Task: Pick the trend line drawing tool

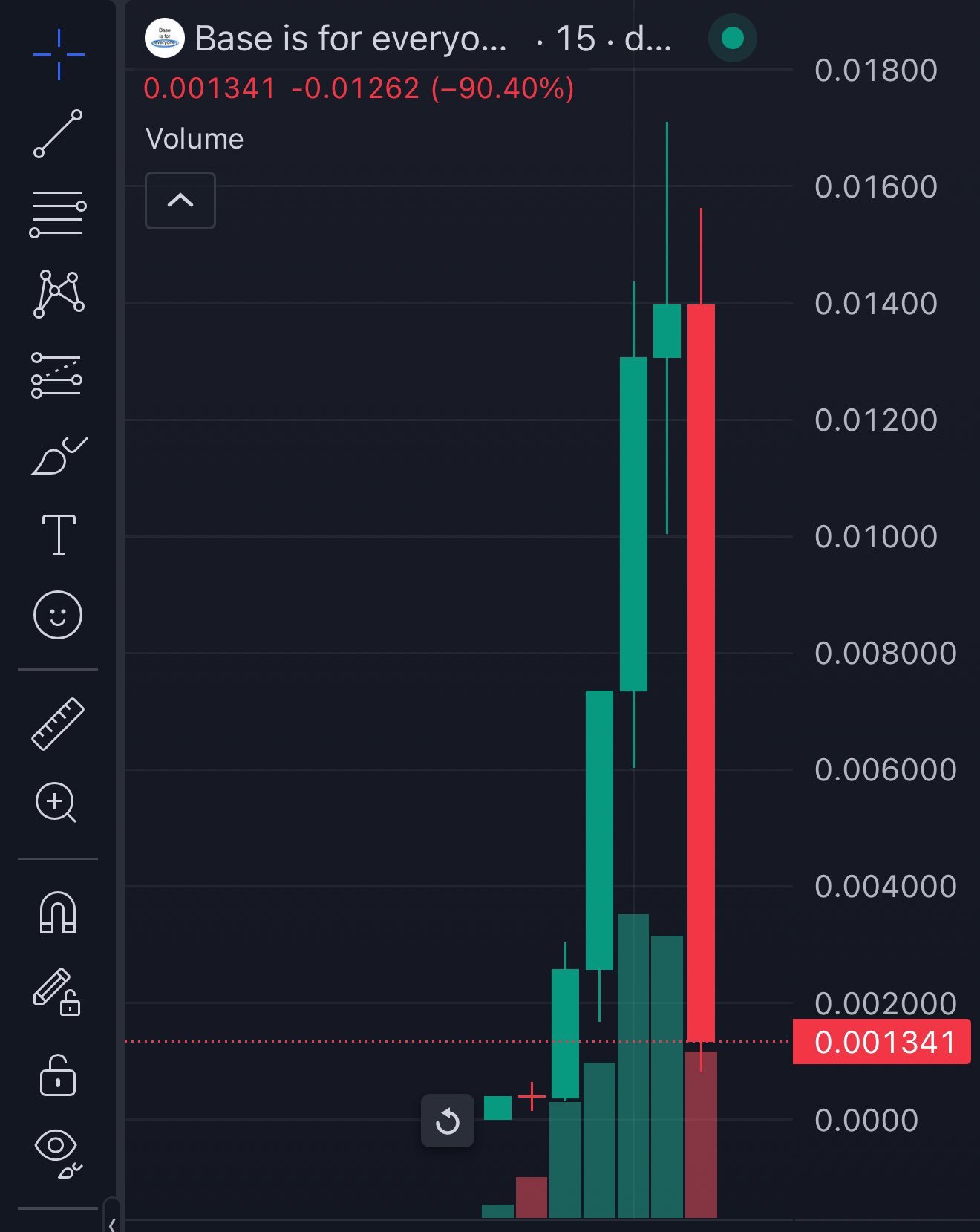Action: pyautogui.click(x=58, y=134)
